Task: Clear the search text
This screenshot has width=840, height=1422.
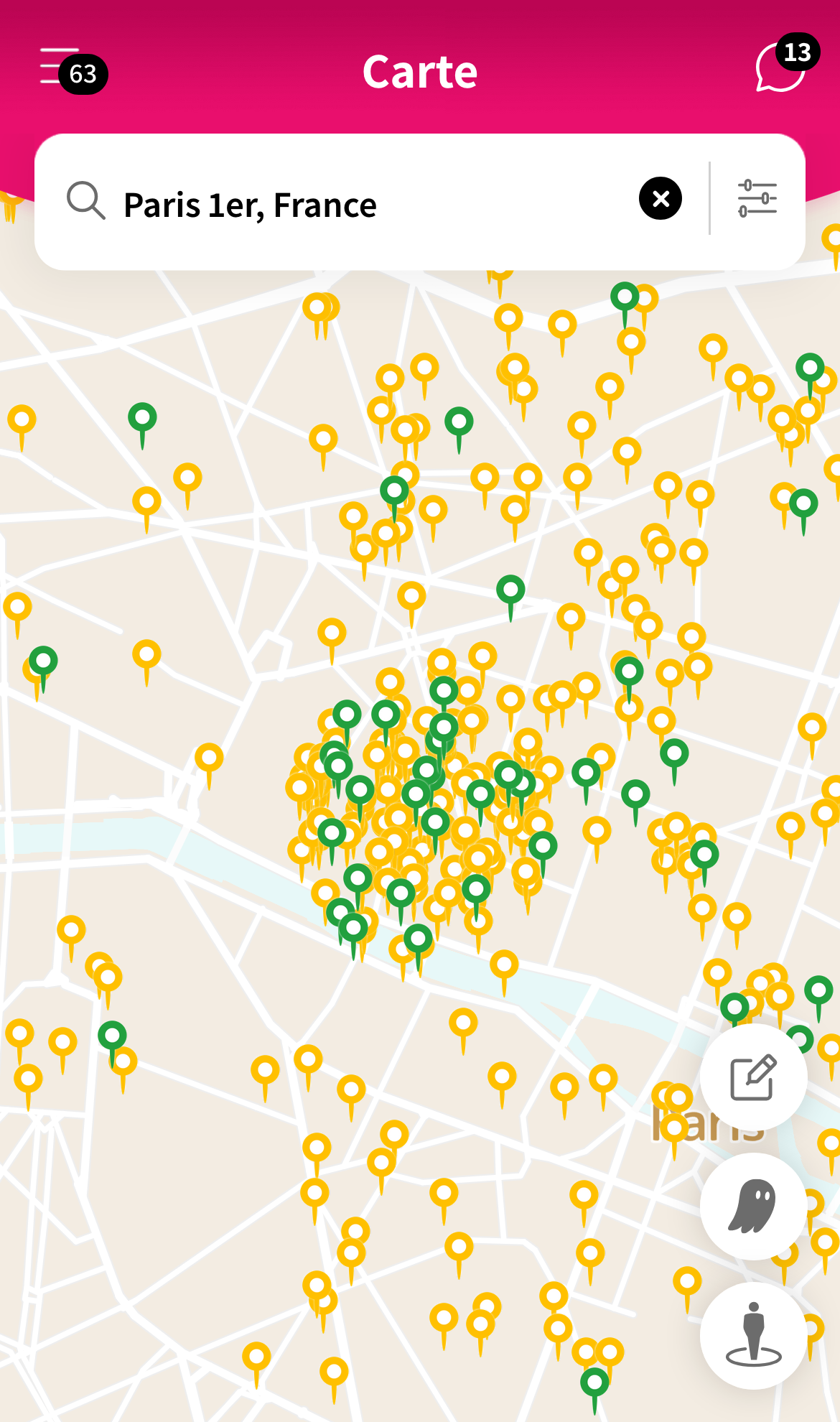Action: pos(661,199)
